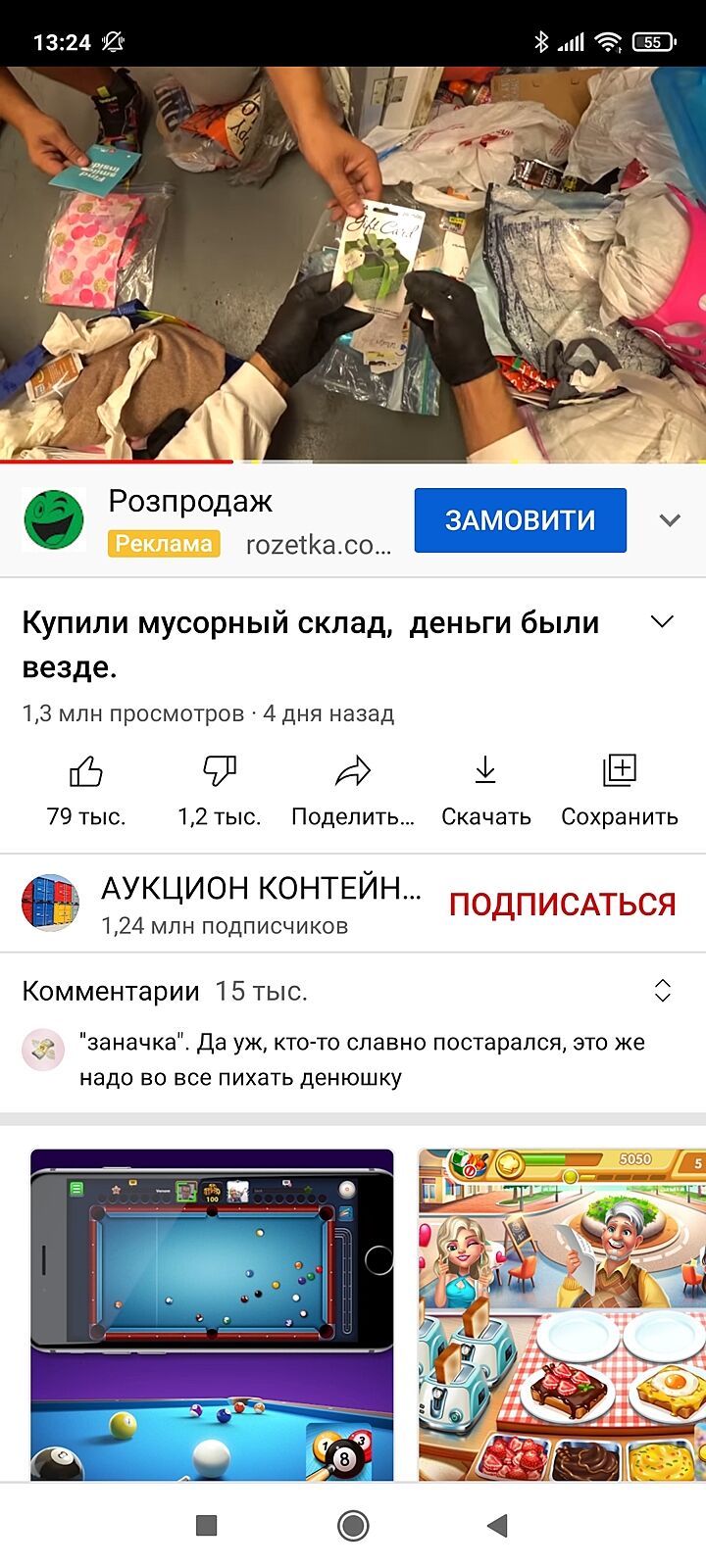
Task: Tap the blue ЗАМОВИТИ ad button
Action: tap(520, 520)
